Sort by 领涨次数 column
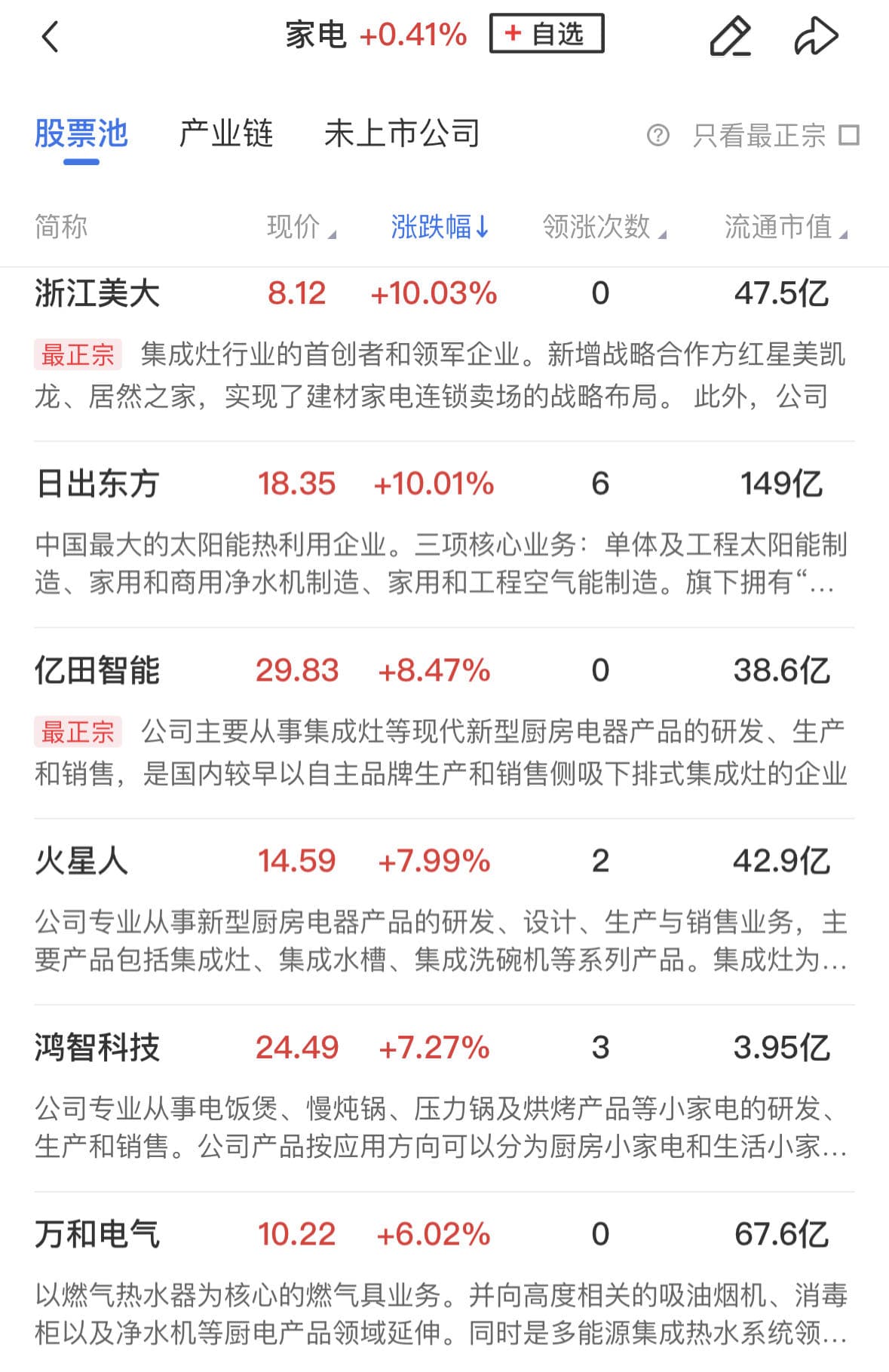The width and height of the screenshot is (889, 1372). tap(603, 226)
